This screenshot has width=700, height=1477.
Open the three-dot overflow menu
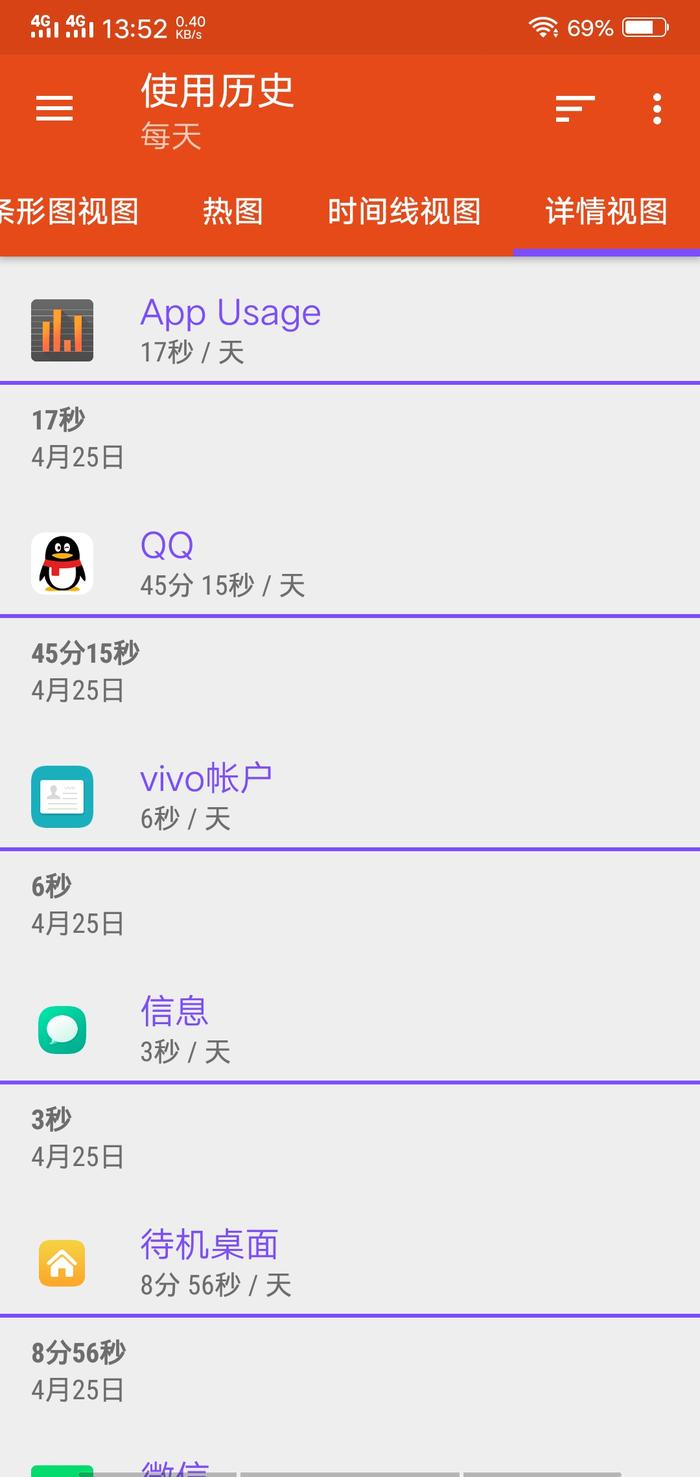pos(657,108)
